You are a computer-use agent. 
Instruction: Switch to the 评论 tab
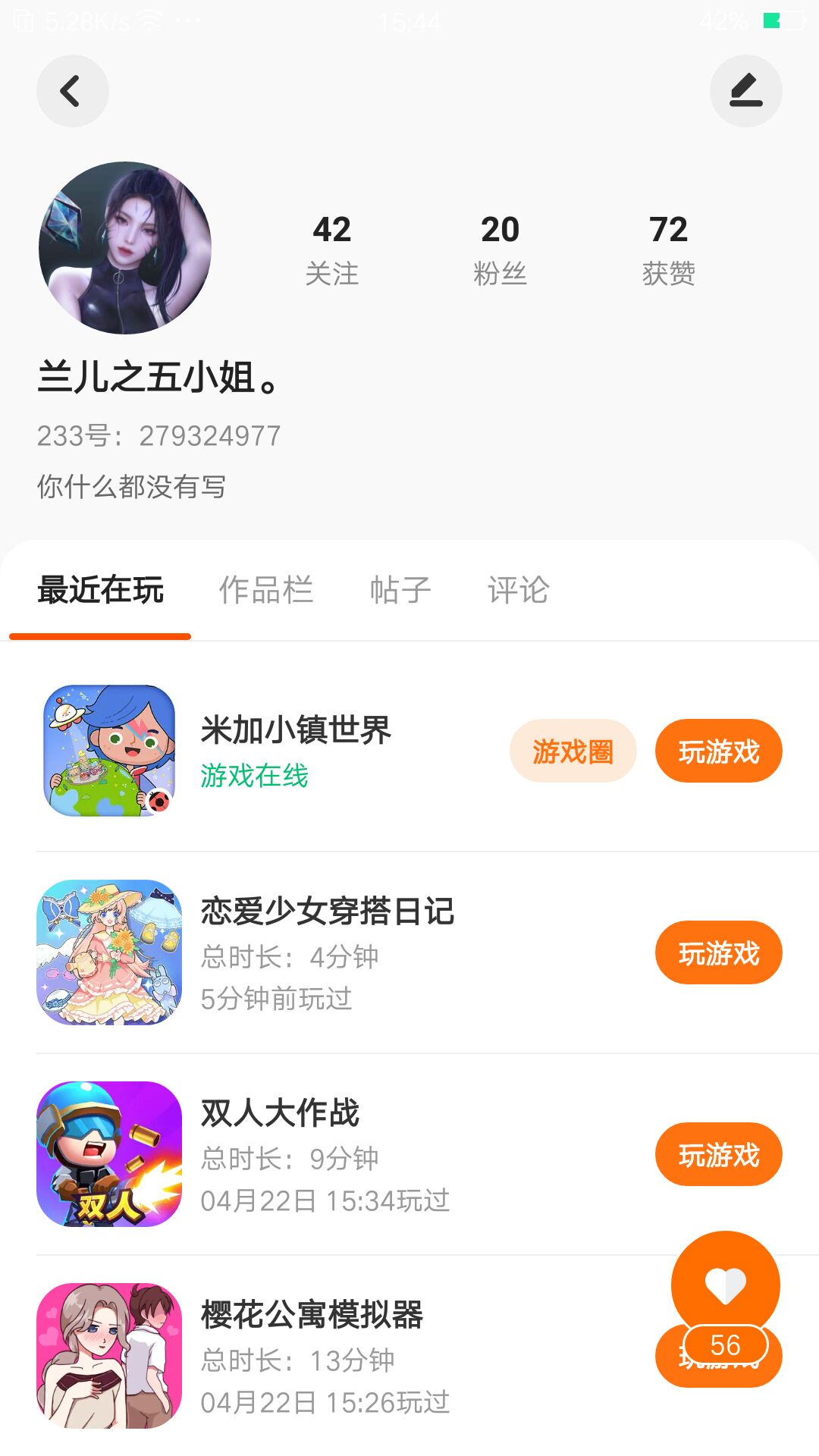click(x=518, y=590)
